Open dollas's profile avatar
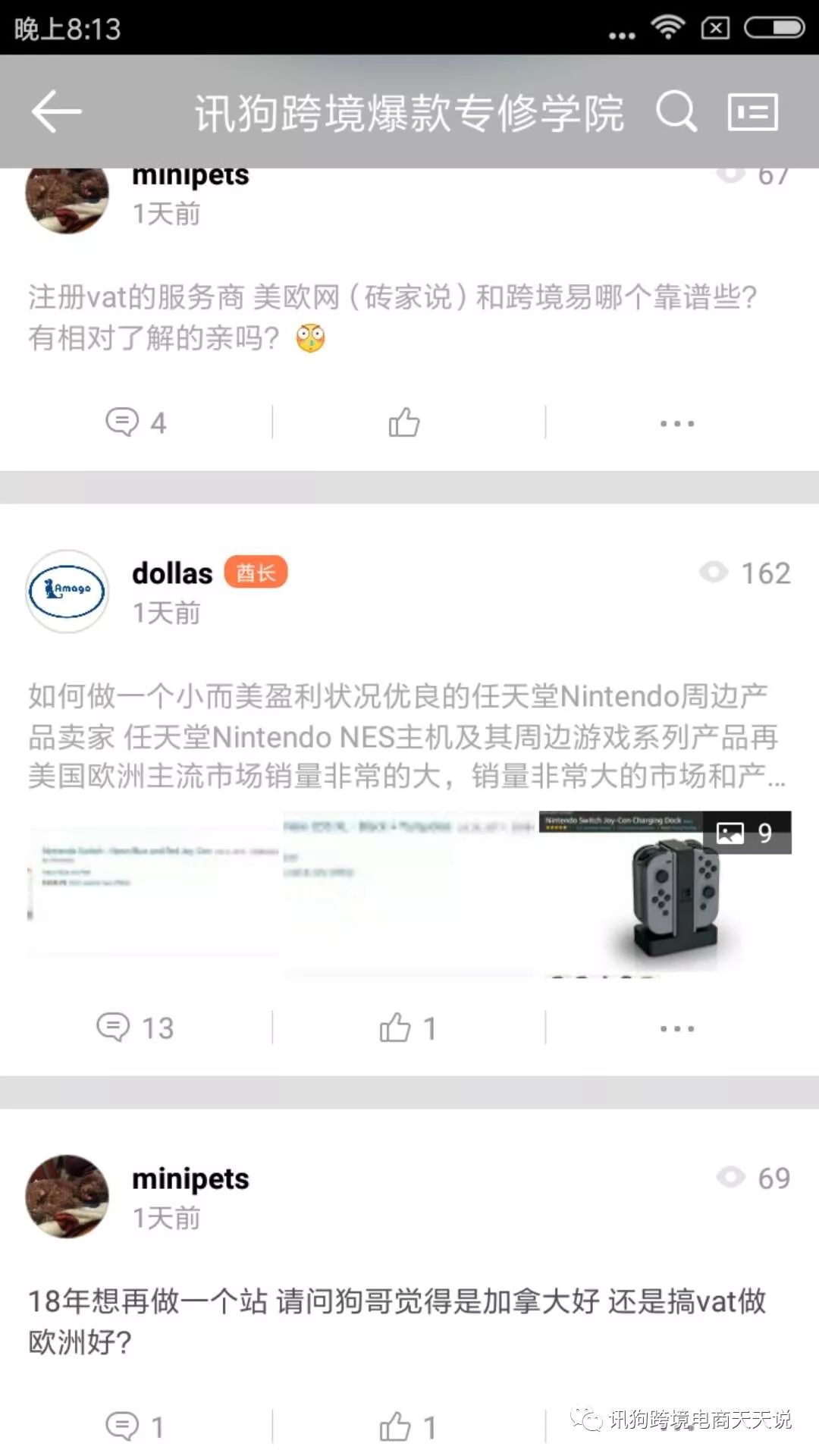Screen dimensions: 819x1456 [x=67, y=591]
